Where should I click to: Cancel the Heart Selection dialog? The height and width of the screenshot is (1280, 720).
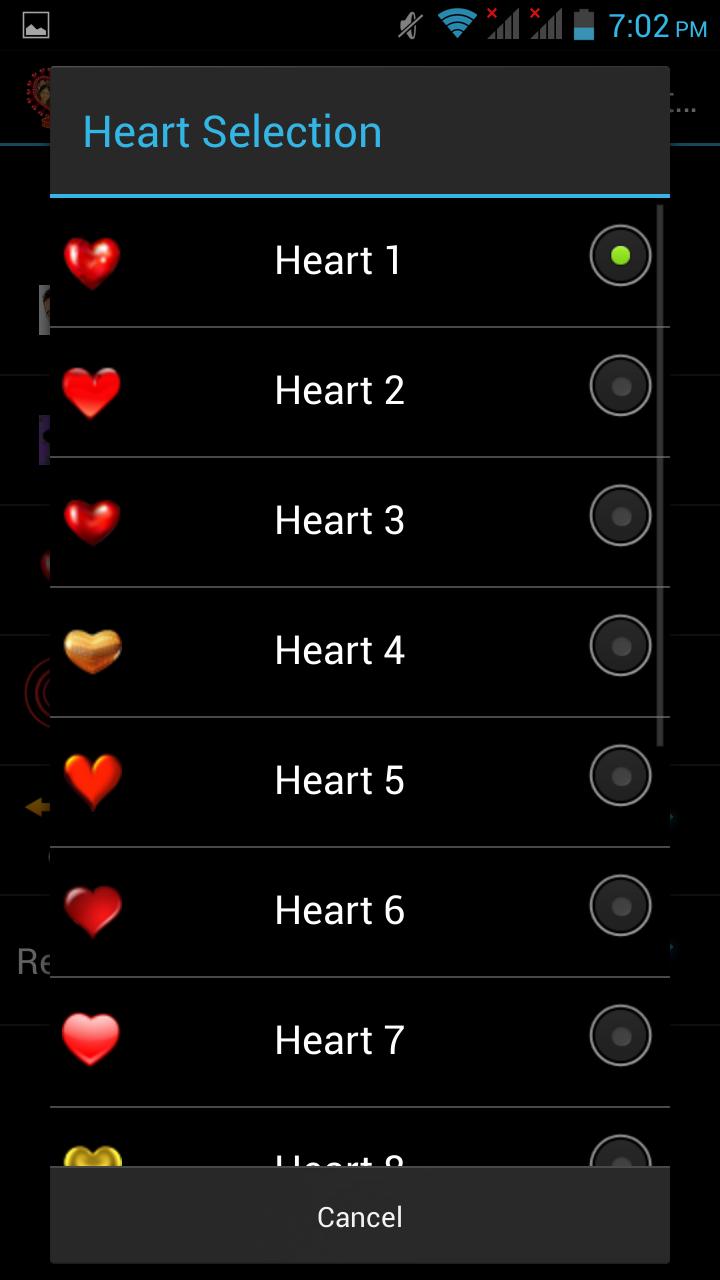[360, 1216]
